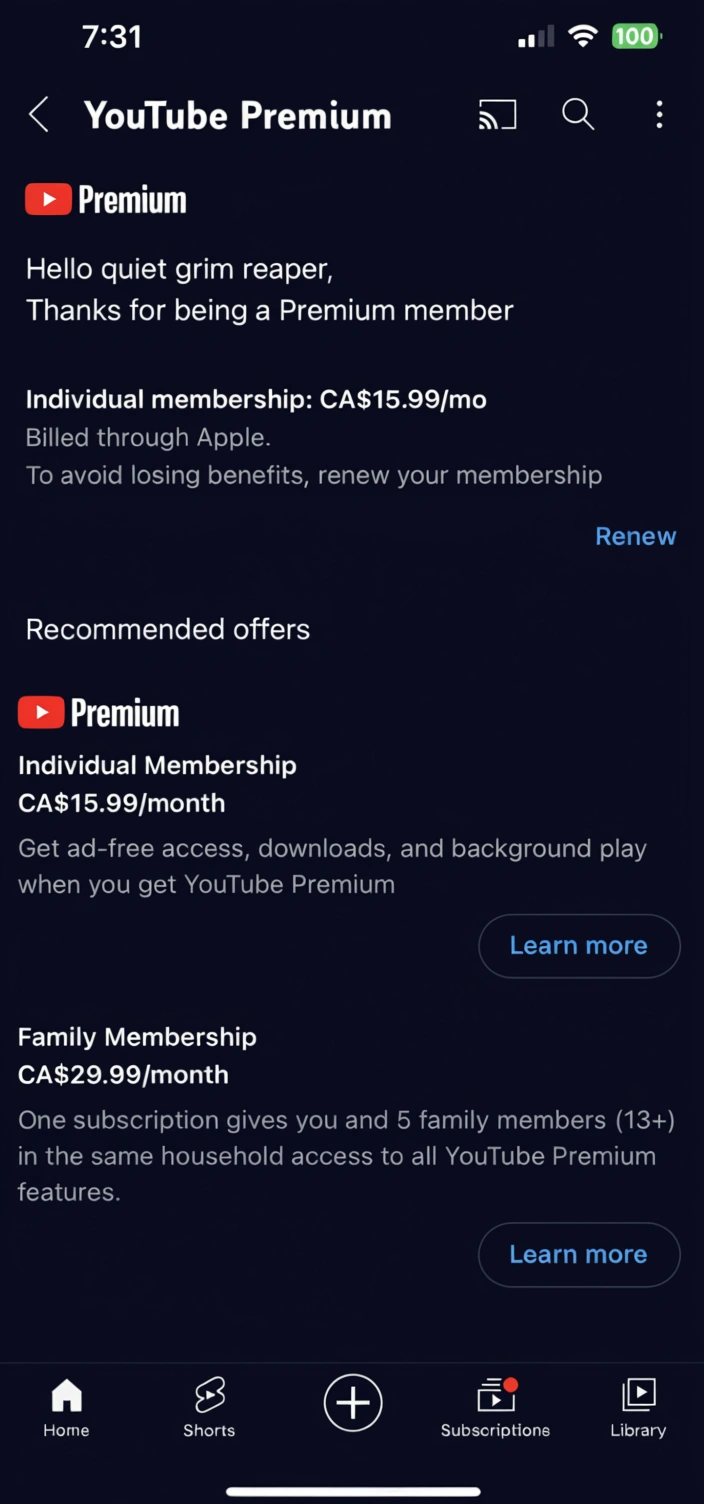Screen dimensions: 704x1504
Task: Learn more about Individual Membership
Action: click(x=579, y=945)
